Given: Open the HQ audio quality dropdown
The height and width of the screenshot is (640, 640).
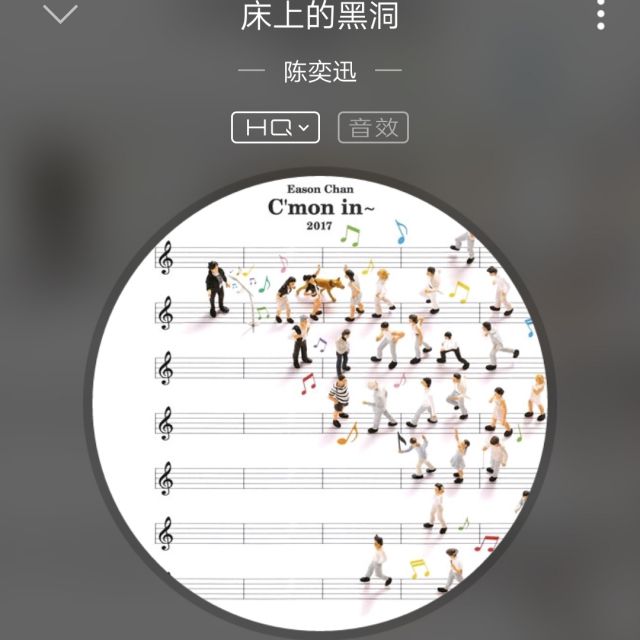Looking at the screenshot, I should click(276, 127).
